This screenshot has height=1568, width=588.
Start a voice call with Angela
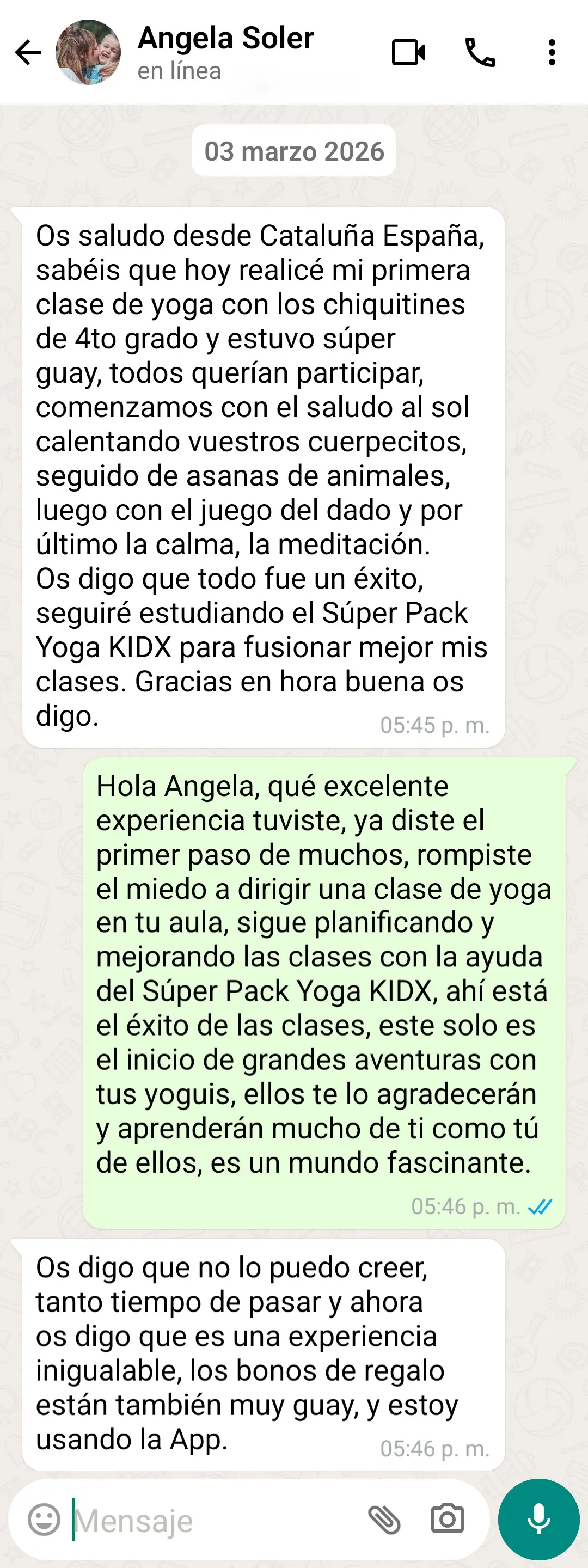[x=480, y=52]
